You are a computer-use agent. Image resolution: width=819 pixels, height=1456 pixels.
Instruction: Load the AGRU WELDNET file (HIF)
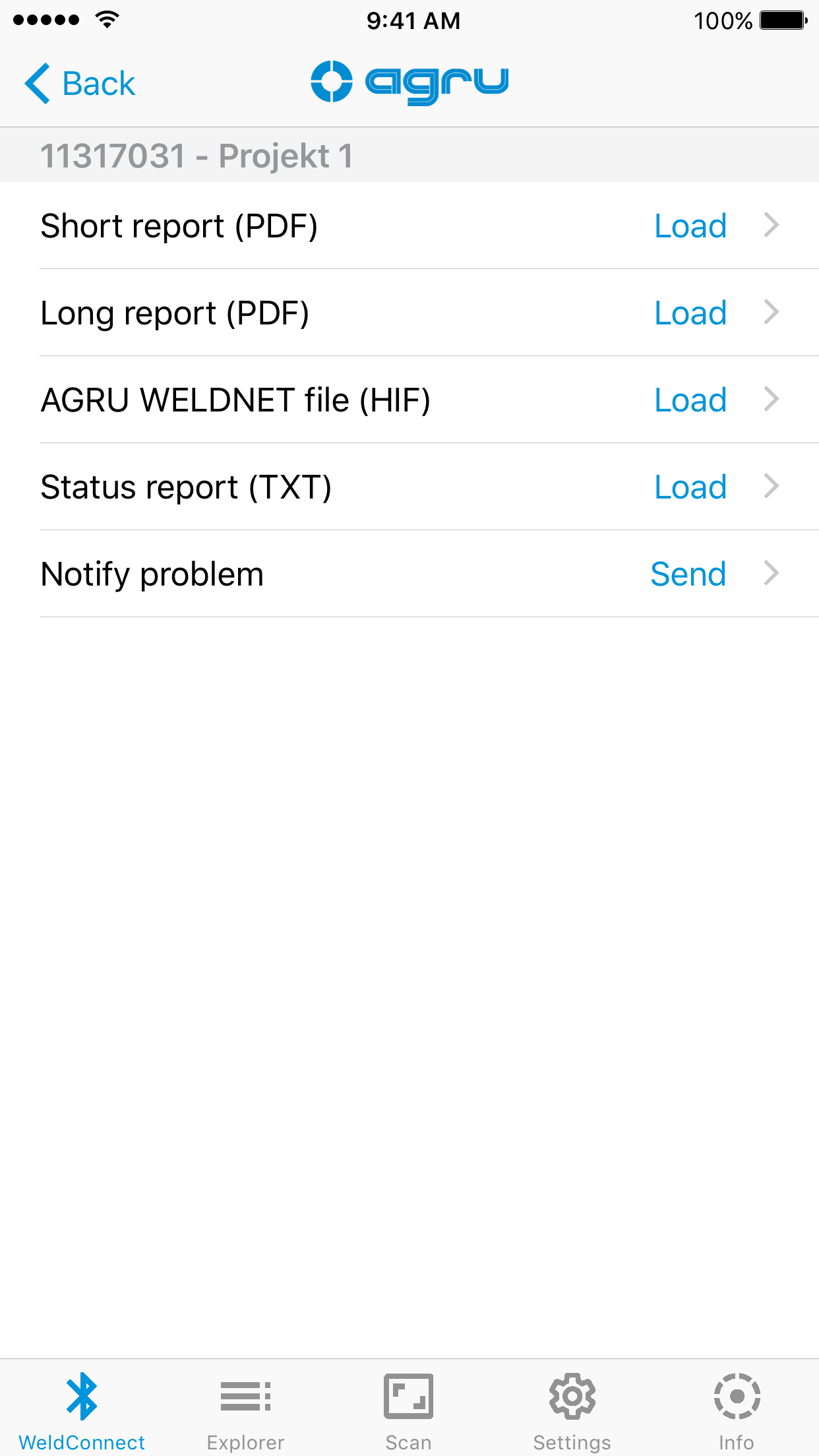tap(689, 400)
